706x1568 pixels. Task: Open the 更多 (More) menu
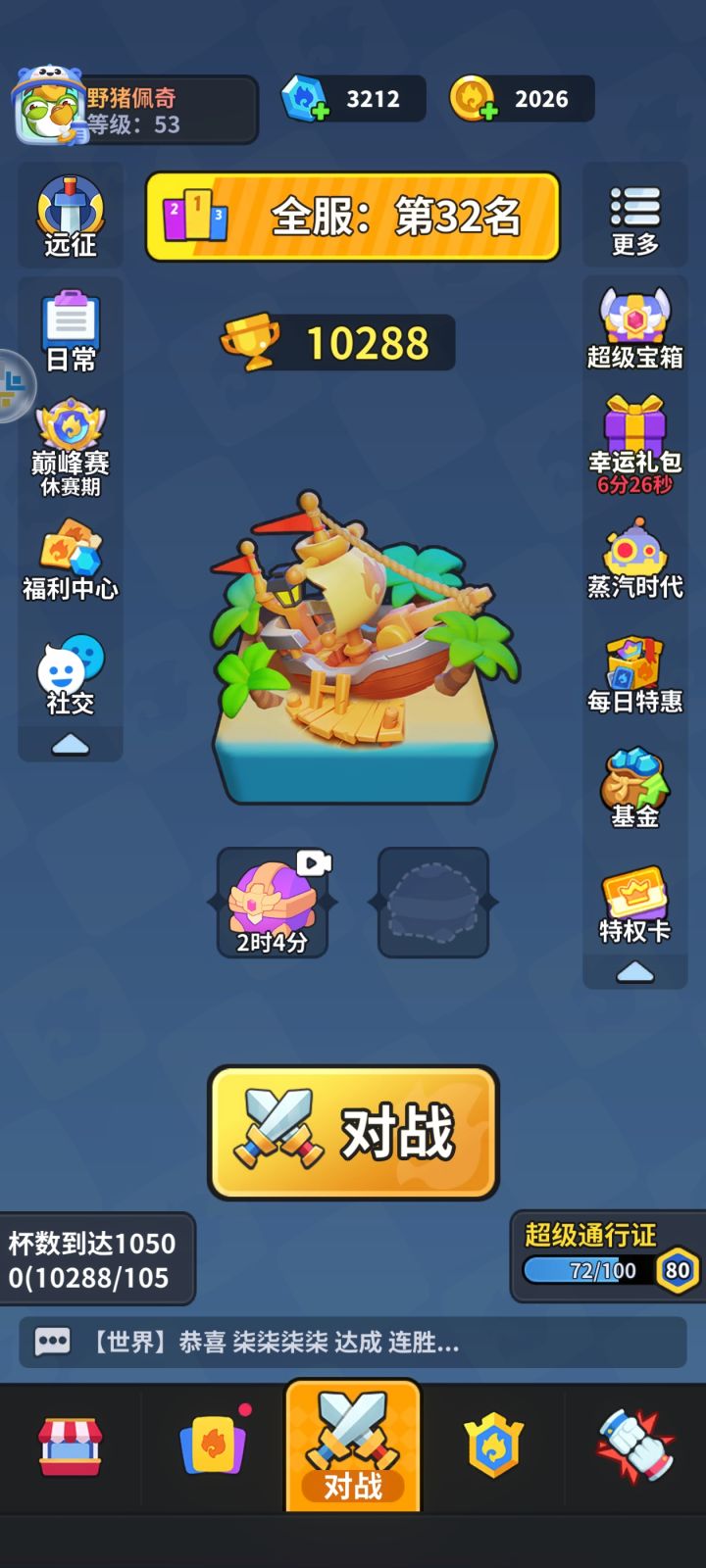click(634, 216)
